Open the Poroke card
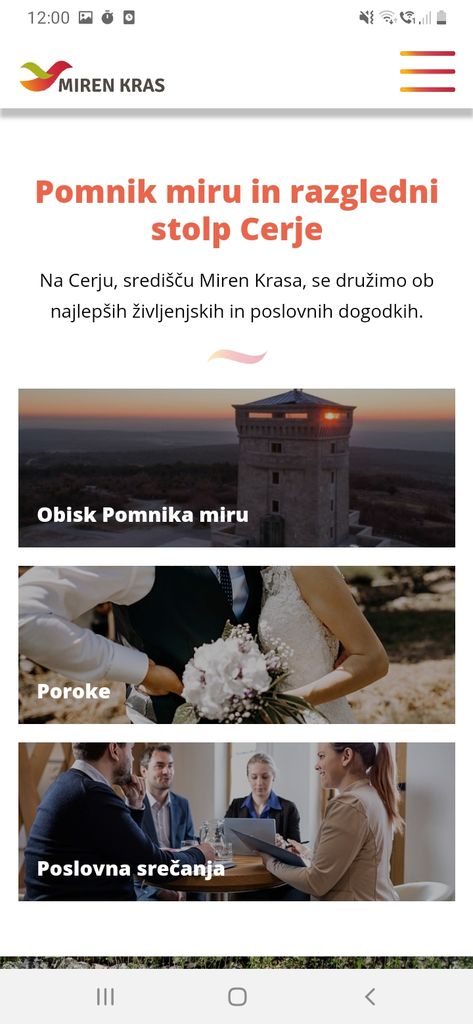Viewport: 473px width, 1024px height. tap(236, 645)
